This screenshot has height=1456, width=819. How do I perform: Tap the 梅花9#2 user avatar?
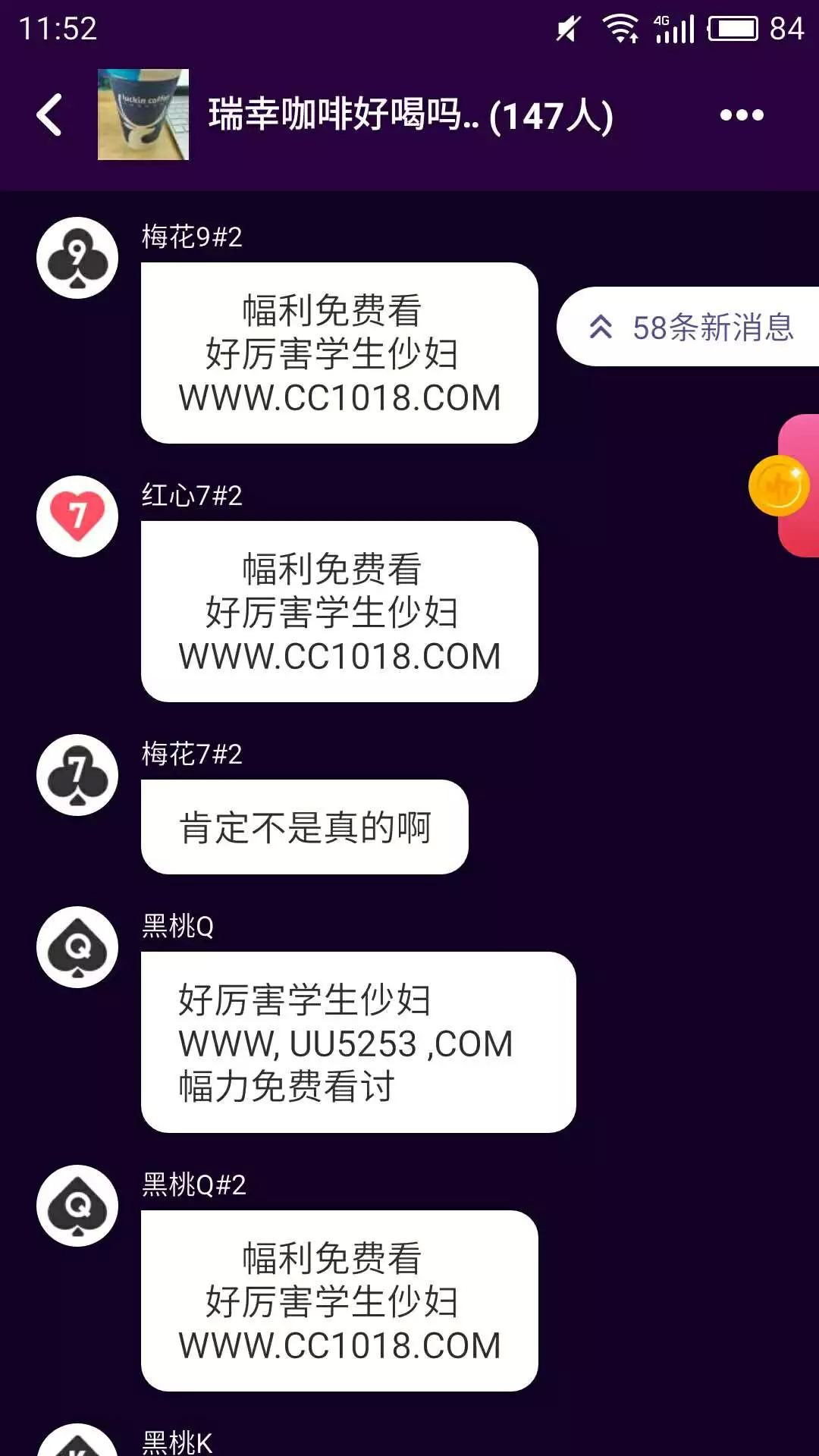pos(77,258)
